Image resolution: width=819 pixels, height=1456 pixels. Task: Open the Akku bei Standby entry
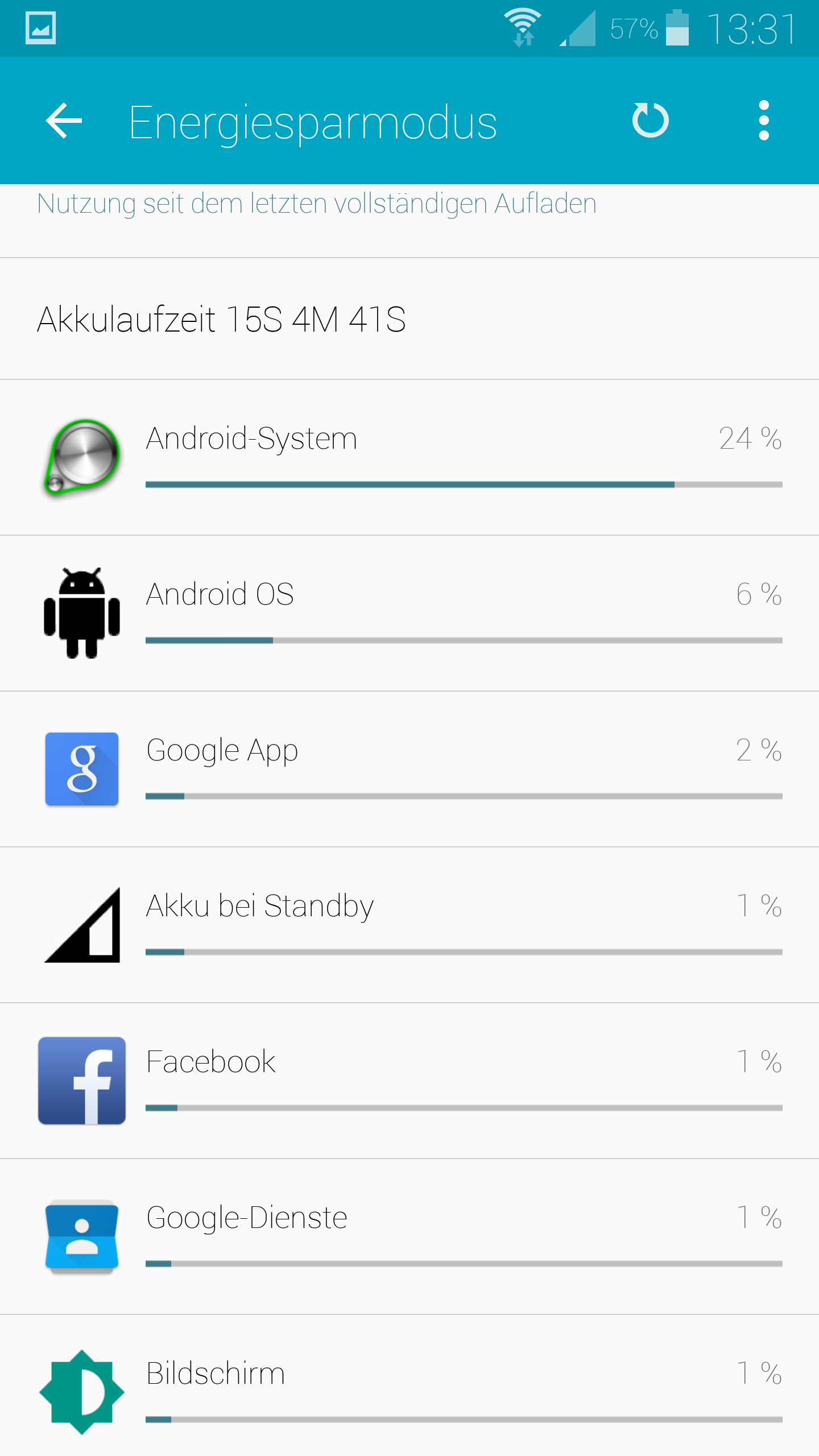tap(409, 925)
